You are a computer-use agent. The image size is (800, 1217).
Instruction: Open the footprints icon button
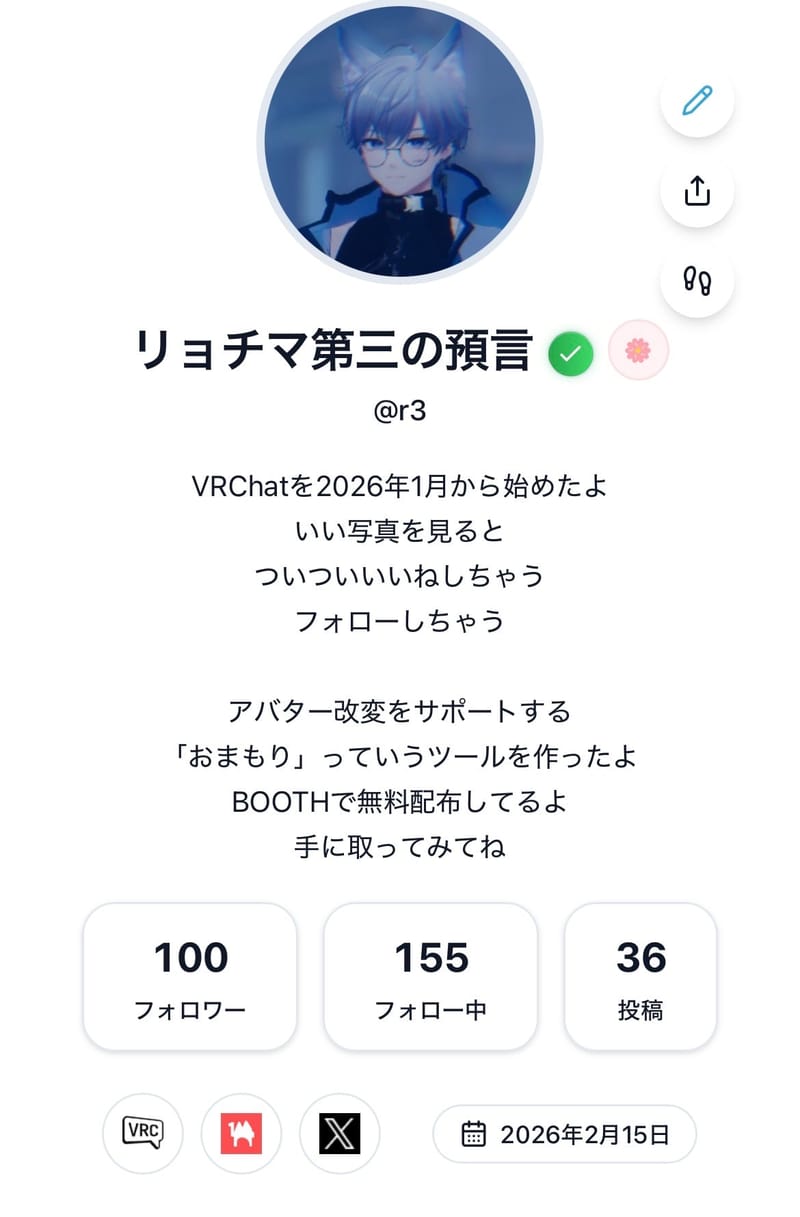(697, 281)
